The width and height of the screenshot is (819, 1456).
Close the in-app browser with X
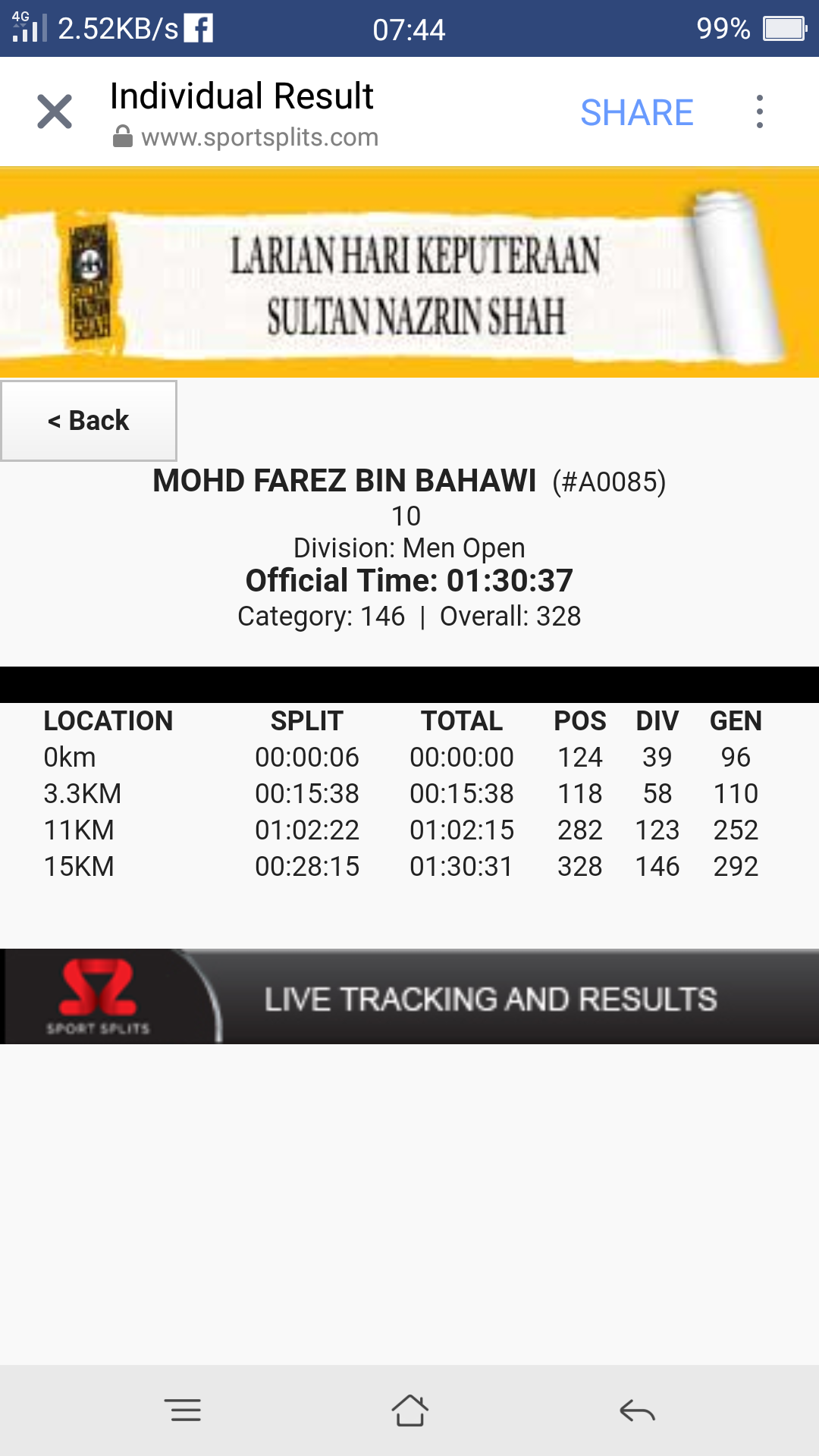click(55, 112)
